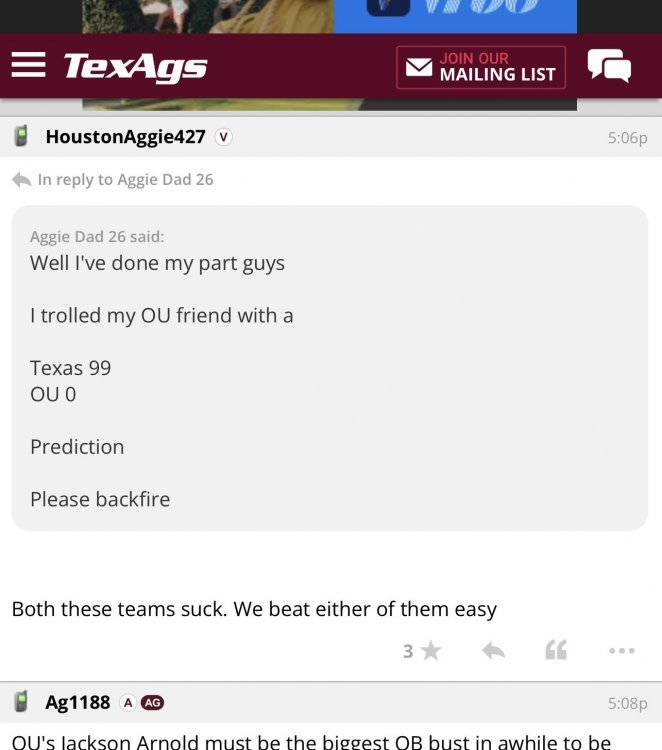Screen dimensions: 662x750
Task: Open the ad banner at top
Action: point(330,16)
